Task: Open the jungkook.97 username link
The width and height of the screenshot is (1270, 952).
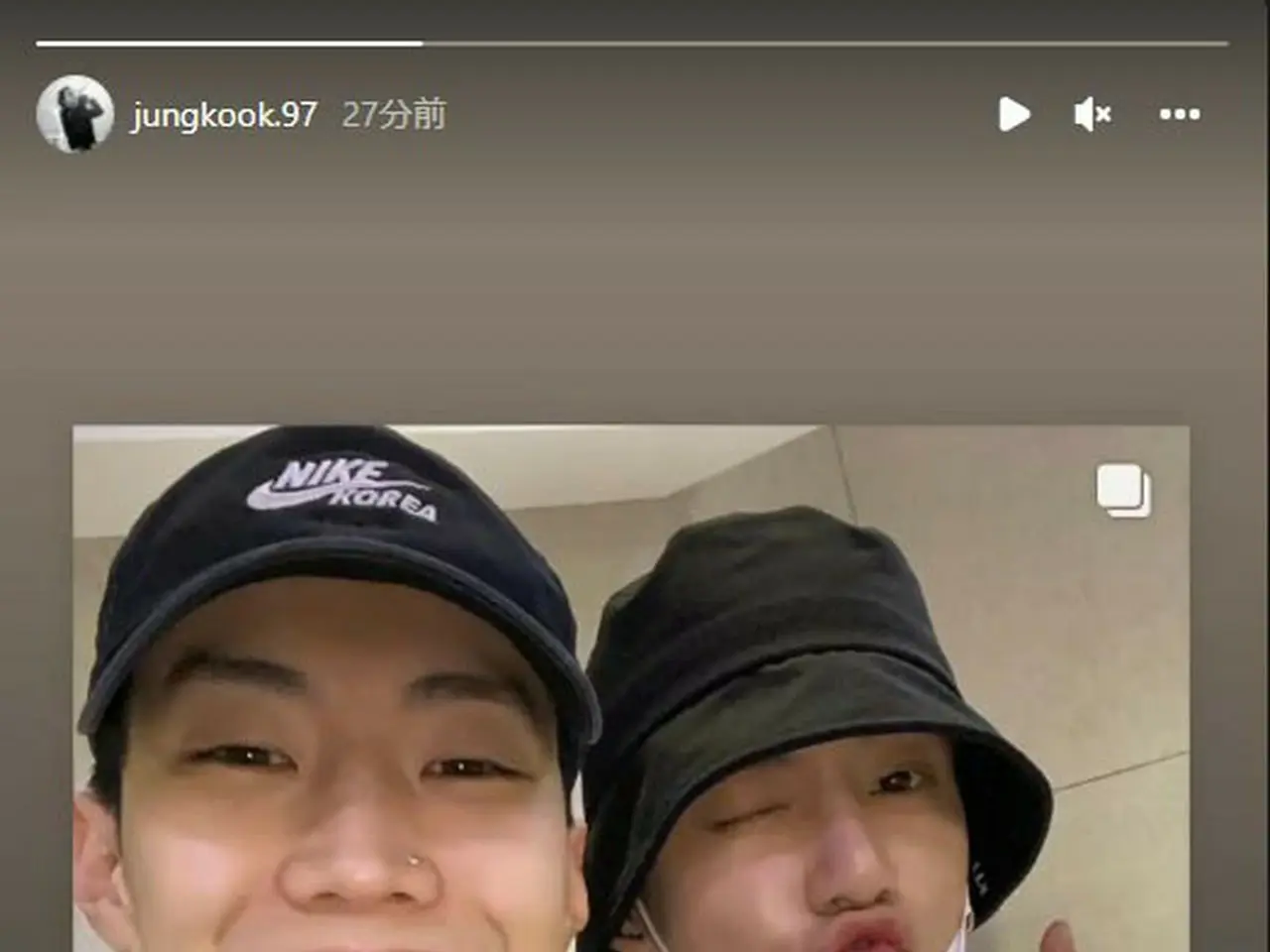Action: click(x=223, y=115)
